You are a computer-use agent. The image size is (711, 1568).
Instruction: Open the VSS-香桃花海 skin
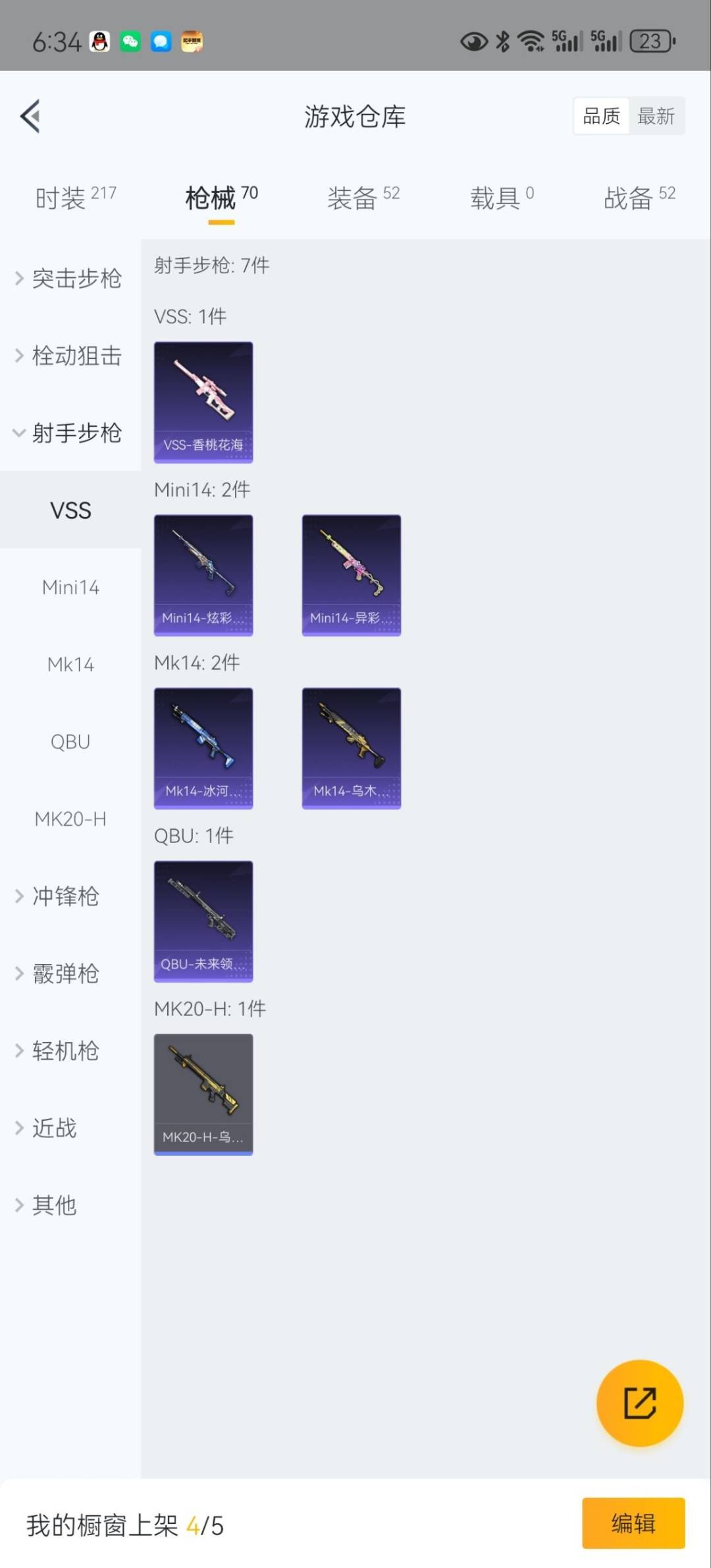[x=203, y=402]
